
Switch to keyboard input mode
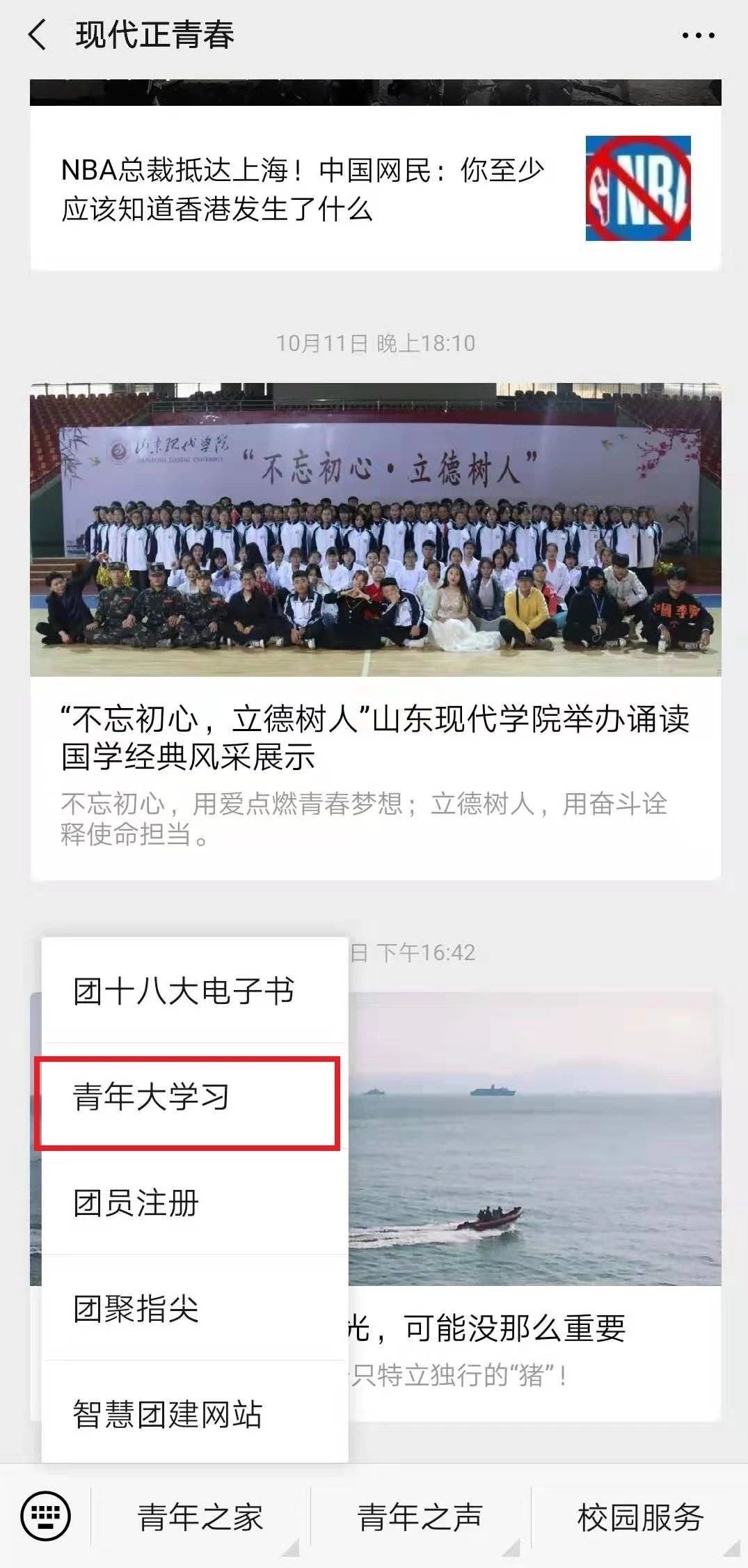coord(45,1516)
